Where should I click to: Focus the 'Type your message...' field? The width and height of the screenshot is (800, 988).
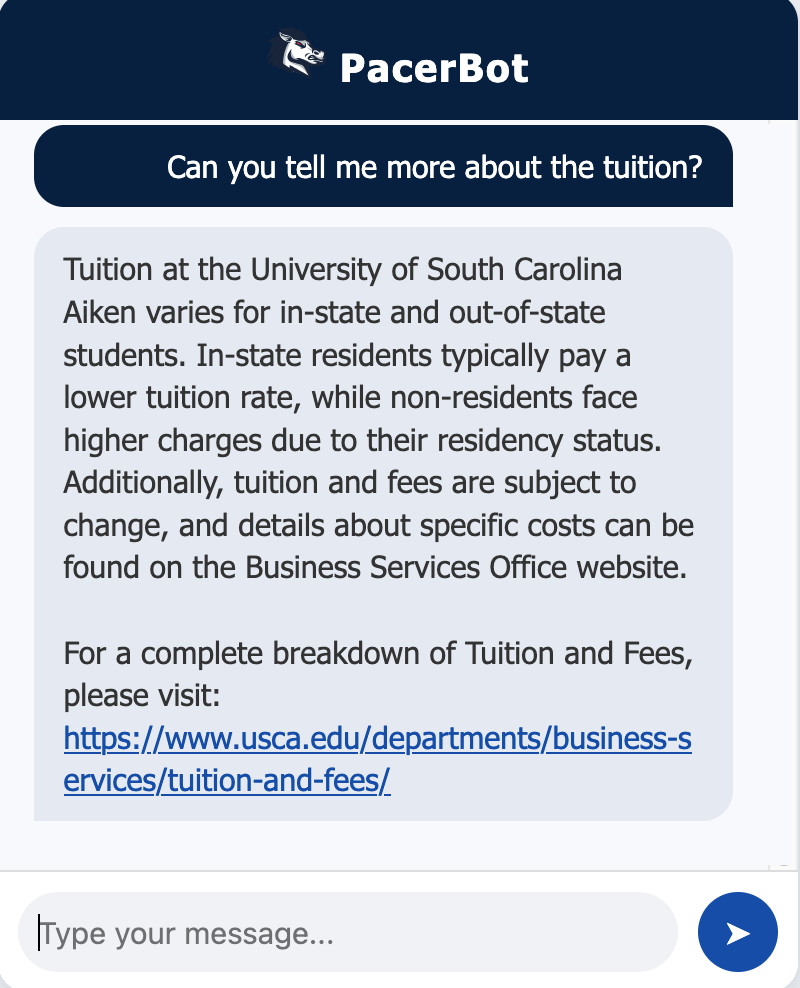point(348,933)
